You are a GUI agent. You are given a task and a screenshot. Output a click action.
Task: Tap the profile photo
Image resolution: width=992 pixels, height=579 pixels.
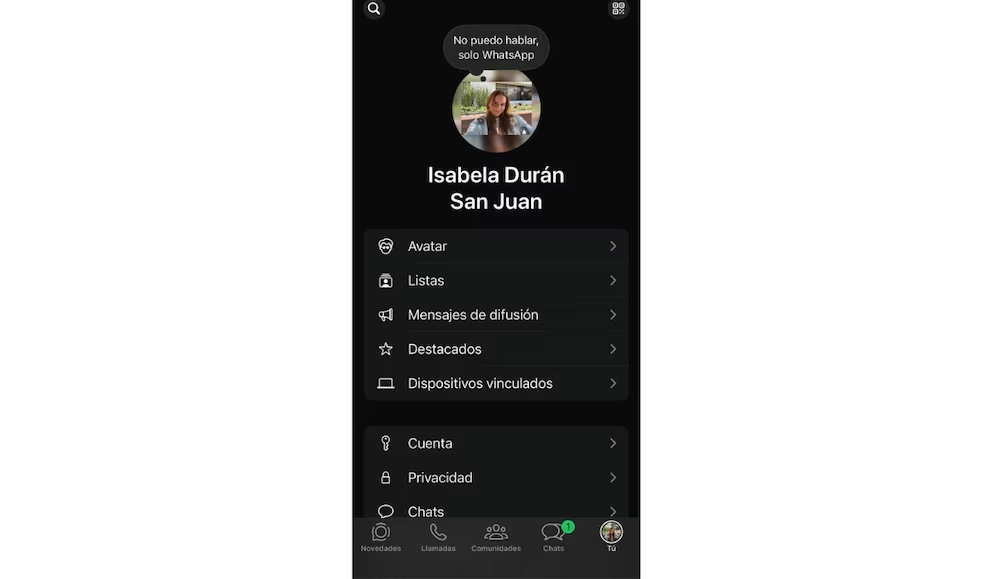[x=496, y=109]
